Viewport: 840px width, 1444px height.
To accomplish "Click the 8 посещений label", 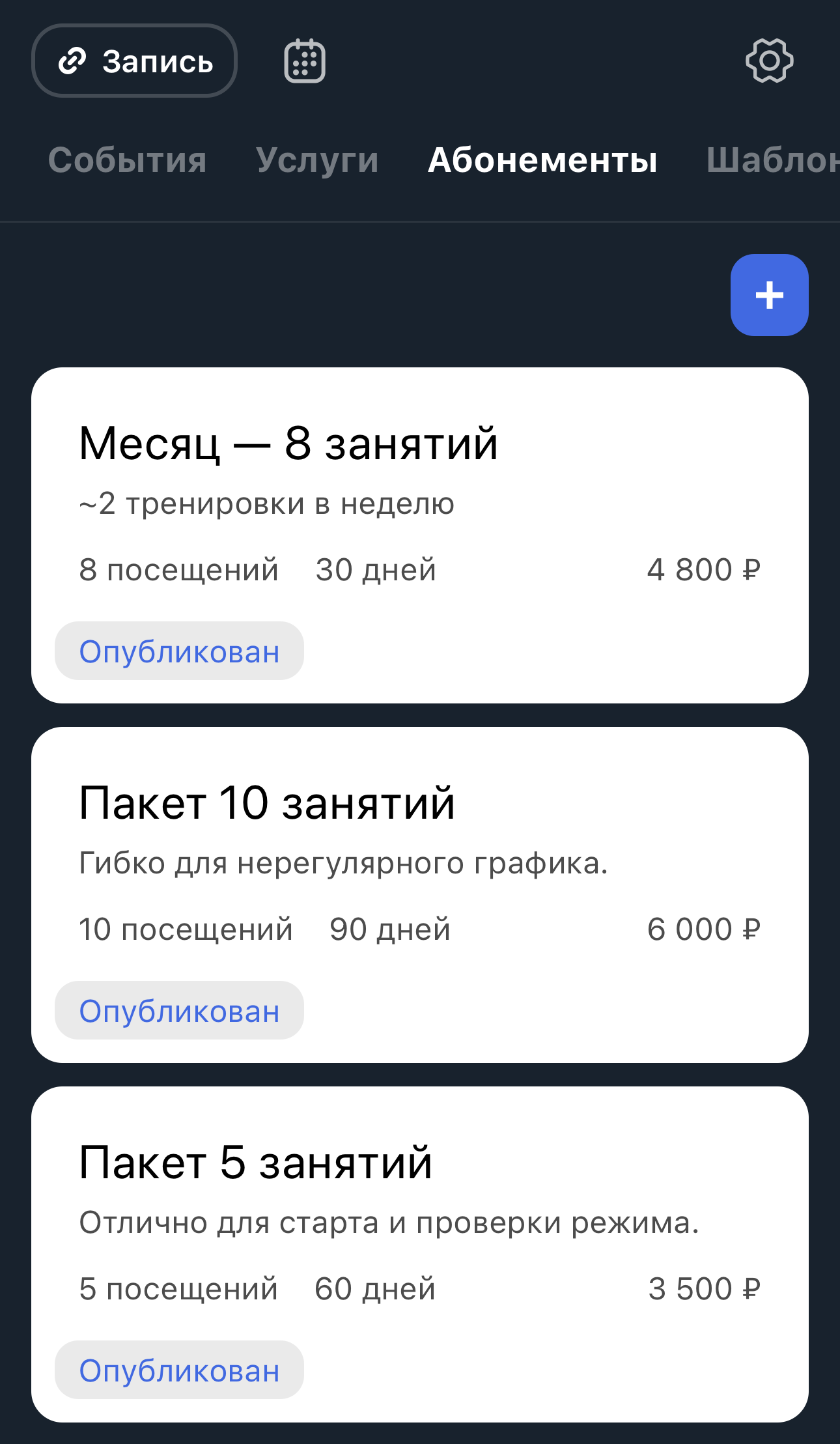I will (x=178, y=569).
